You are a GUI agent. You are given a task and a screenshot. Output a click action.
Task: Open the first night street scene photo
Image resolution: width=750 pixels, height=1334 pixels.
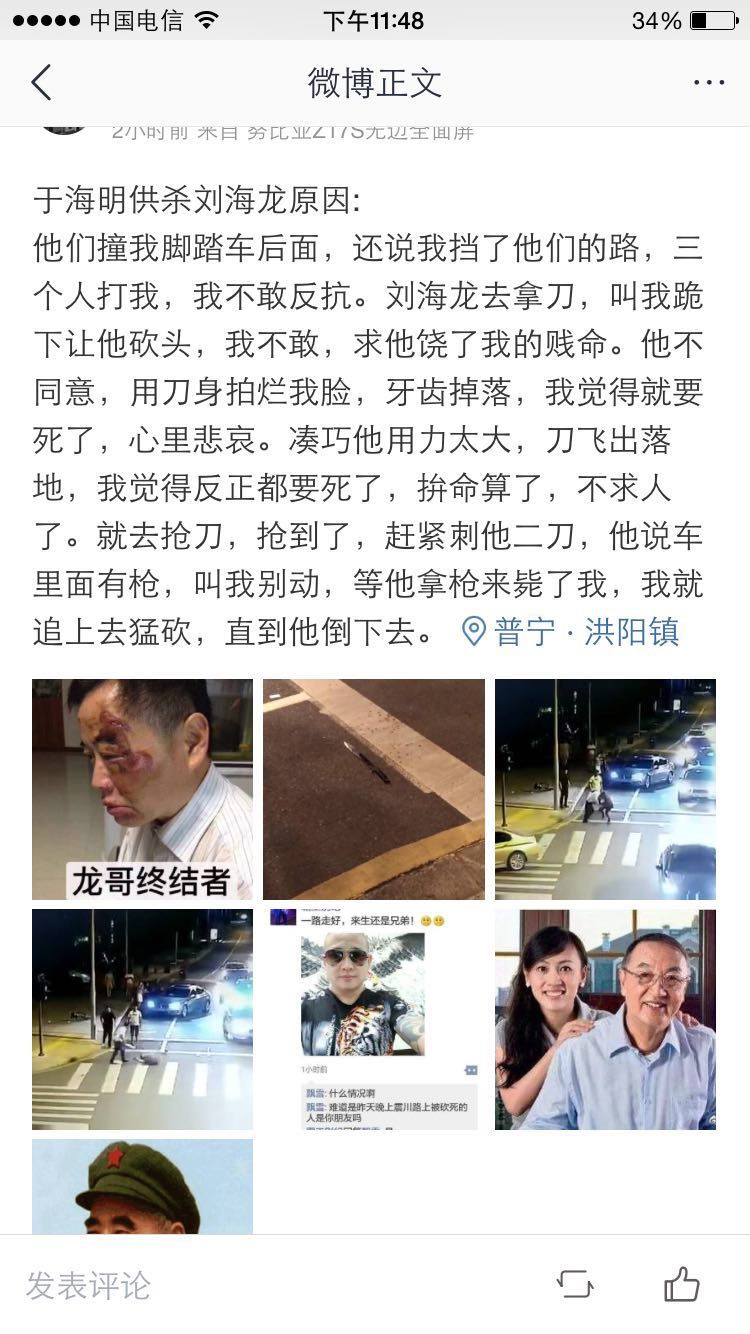(605, 789)
